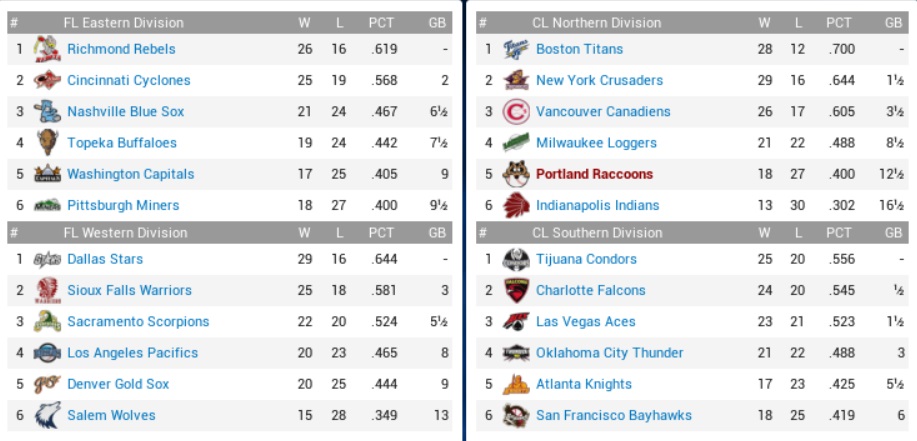917x441 pixels.
Task: Open the Boston Titans team page
Action: pos(579,49)
